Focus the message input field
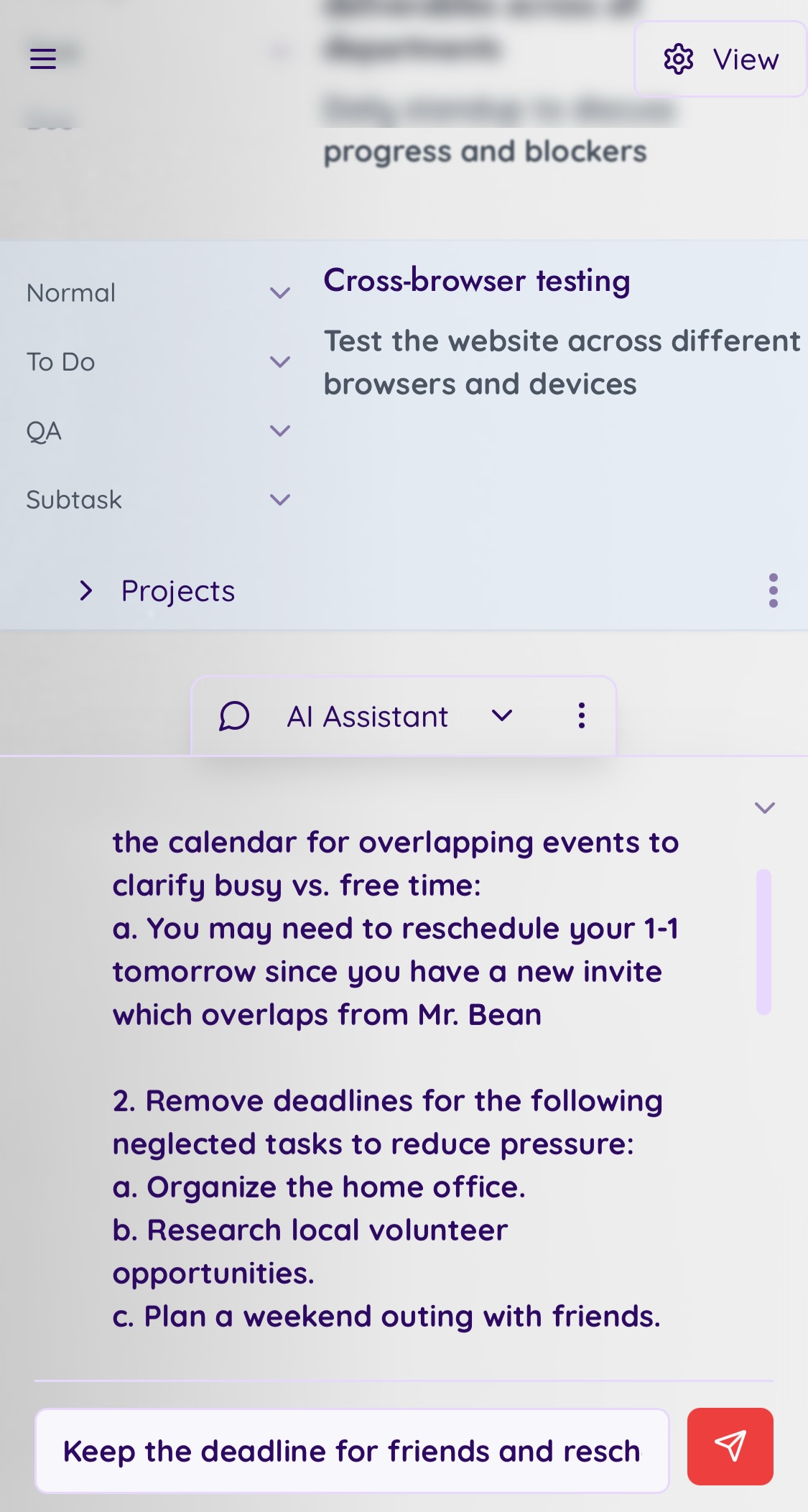This screenshot has width=808, height=1512. [352, 1451]
